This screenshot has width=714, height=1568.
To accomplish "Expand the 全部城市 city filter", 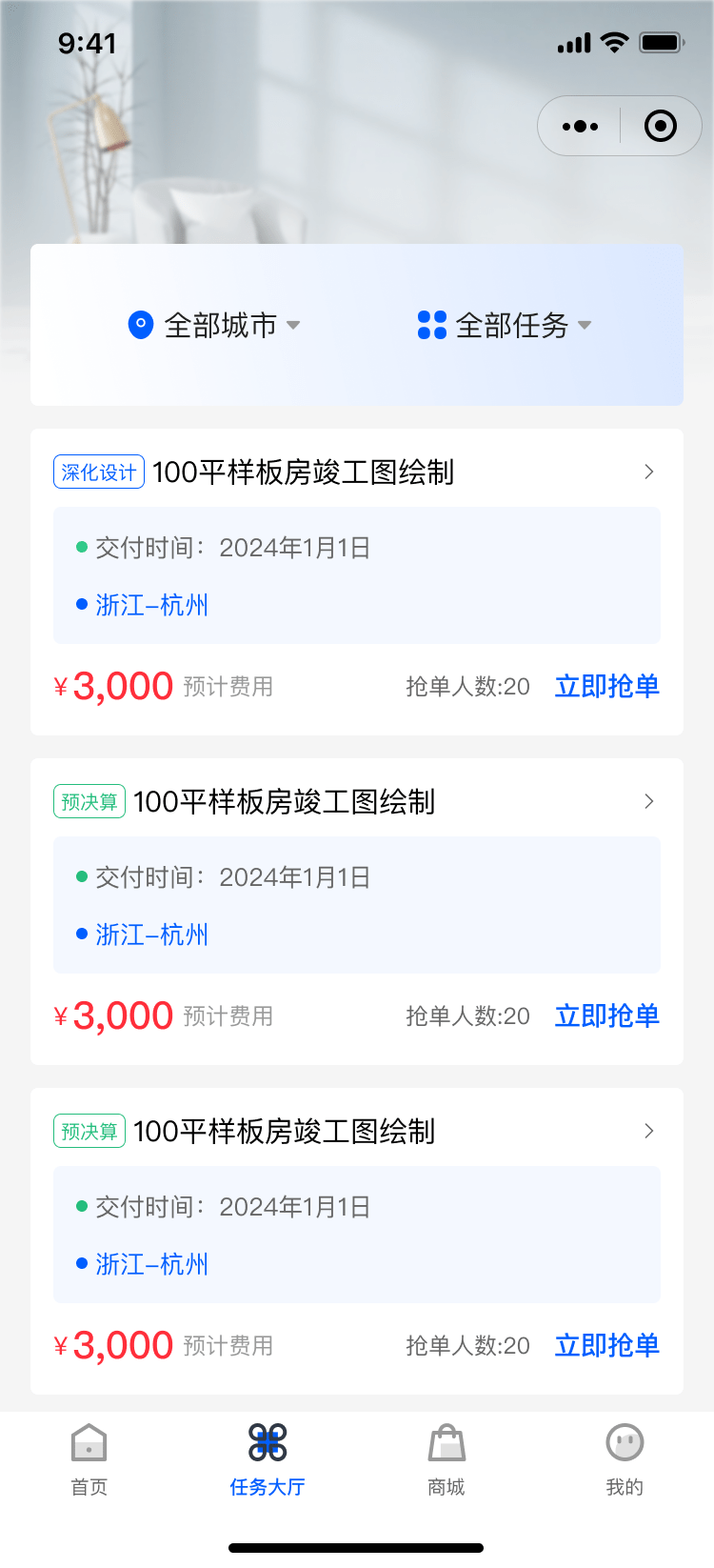I will pos(215,326).
